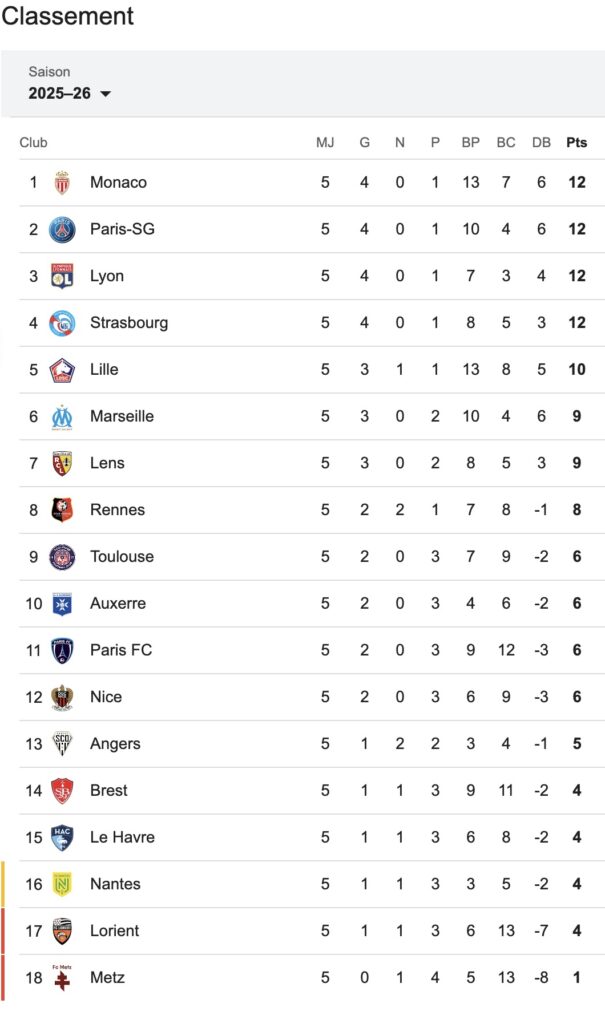605x1024 pixels.
Task: Open the Saison 2025–26 dropdown
Action: 69,93
